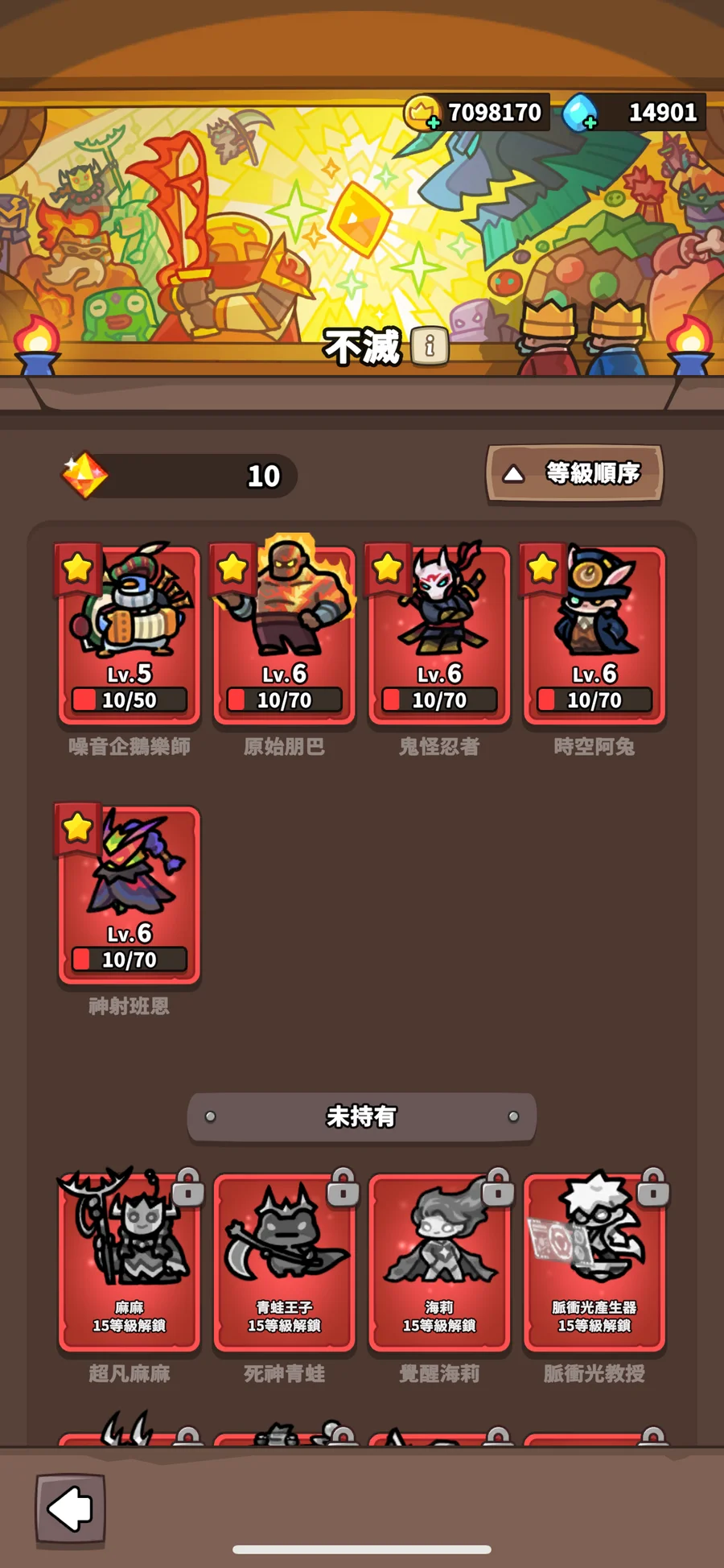Viewport: 724px width, 1568px height.
Task: Select the 神射班恩 hero card
Action: (x=129, y=894)
